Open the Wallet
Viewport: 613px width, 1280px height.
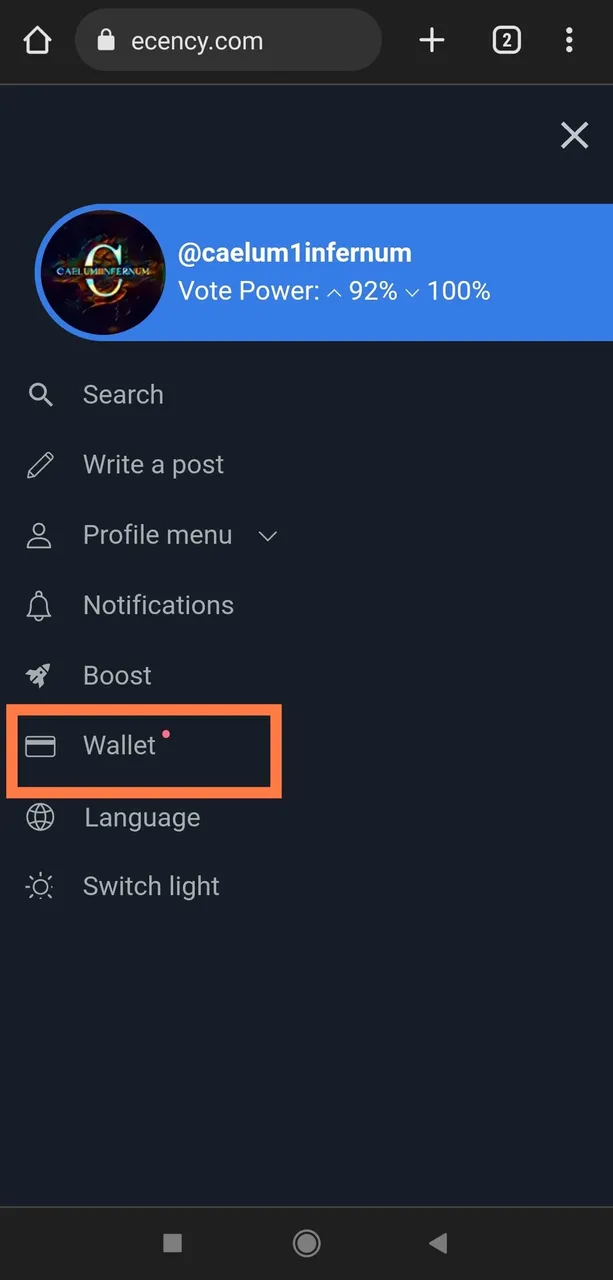click(x=119, y=746)
